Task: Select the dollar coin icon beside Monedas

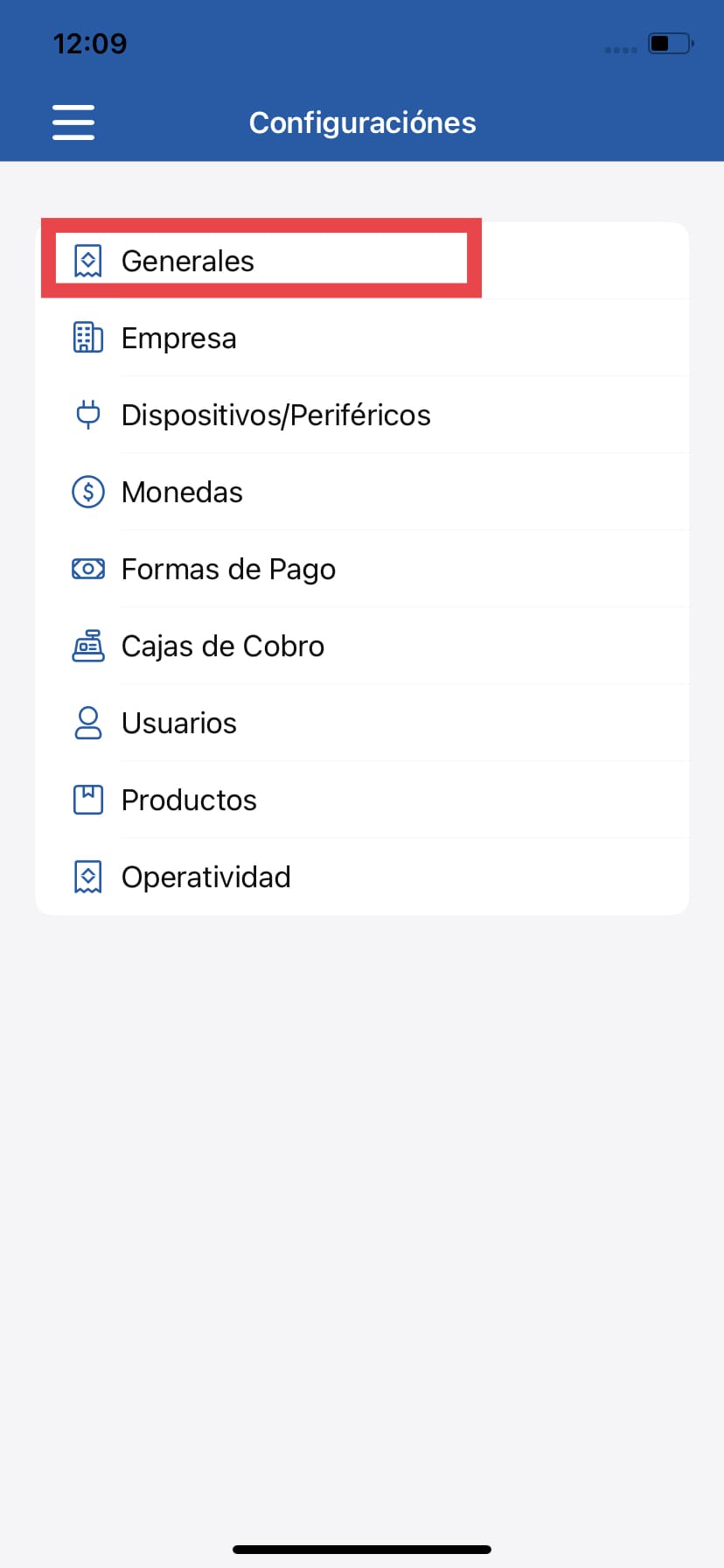Action: pos(87,492)
